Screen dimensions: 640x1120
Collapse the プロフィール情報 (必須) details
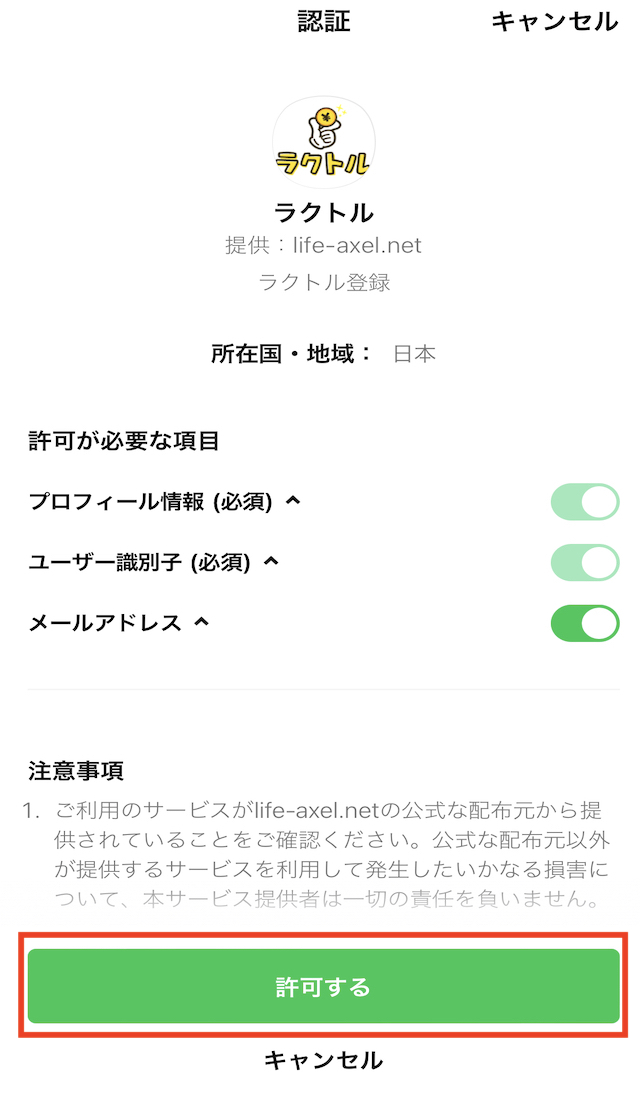291,501
